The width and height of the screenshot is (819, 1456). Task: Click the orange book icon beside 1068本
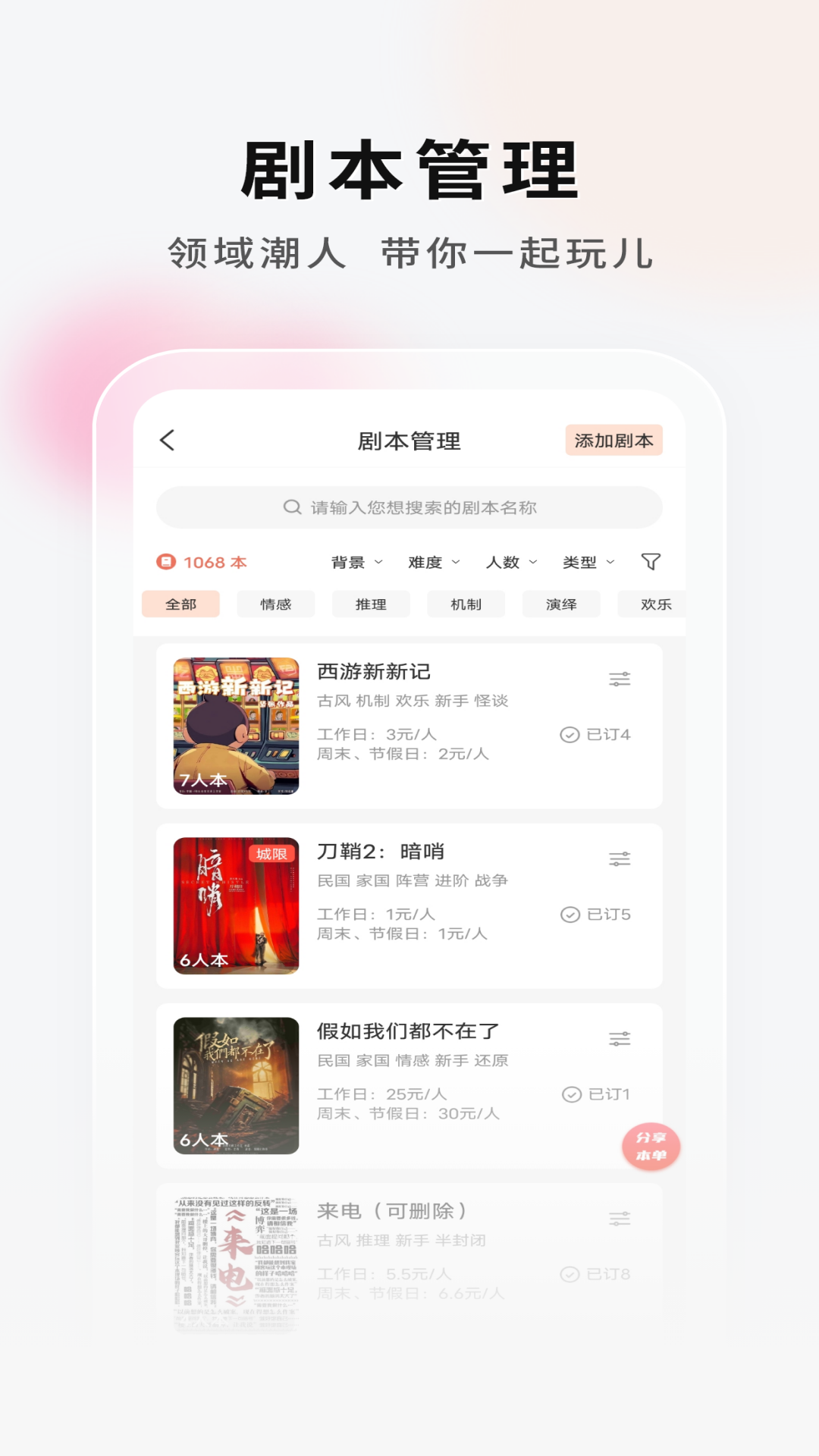point(168,561)
